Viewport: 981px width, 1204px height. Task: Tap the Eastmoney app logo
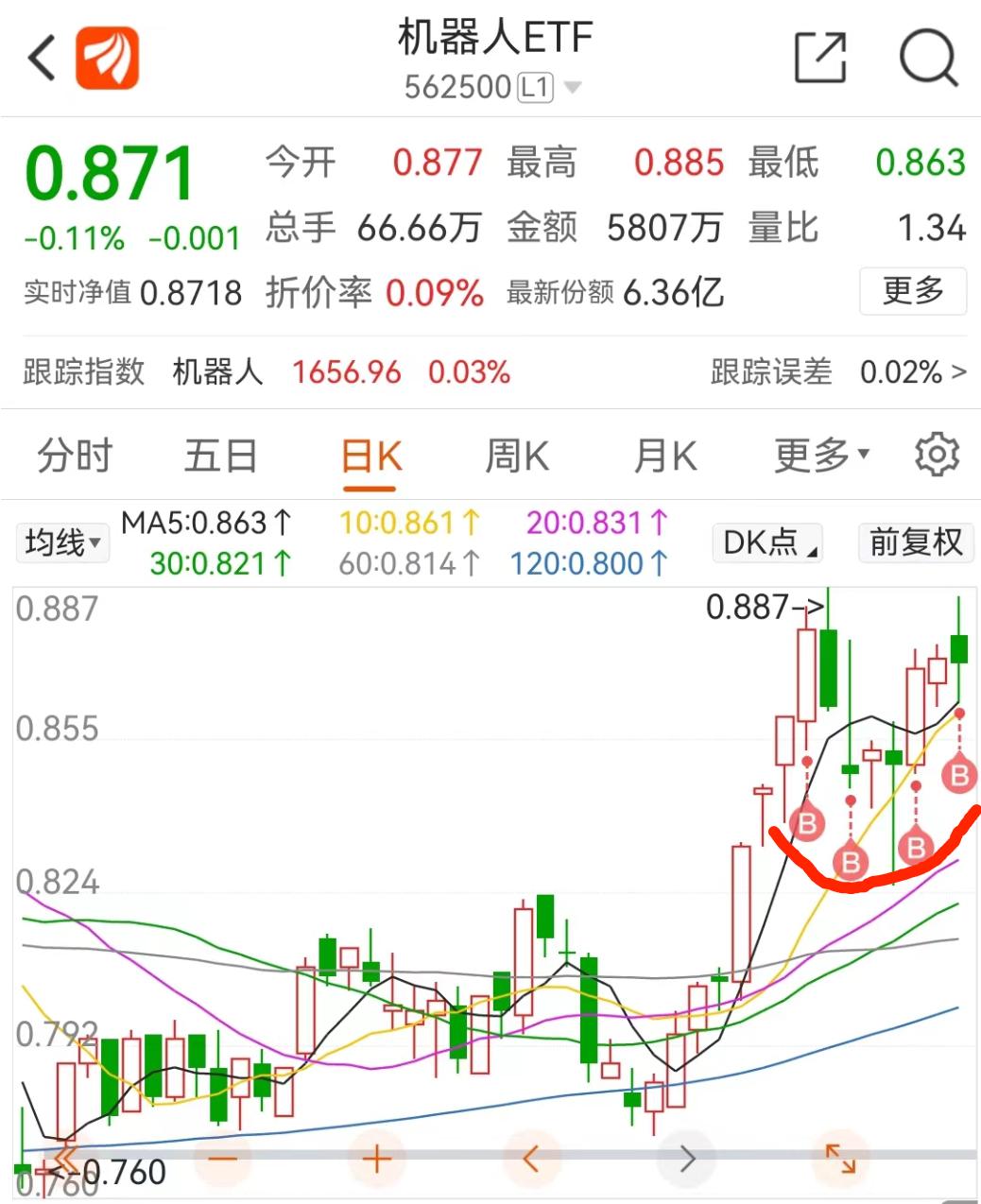107,59
